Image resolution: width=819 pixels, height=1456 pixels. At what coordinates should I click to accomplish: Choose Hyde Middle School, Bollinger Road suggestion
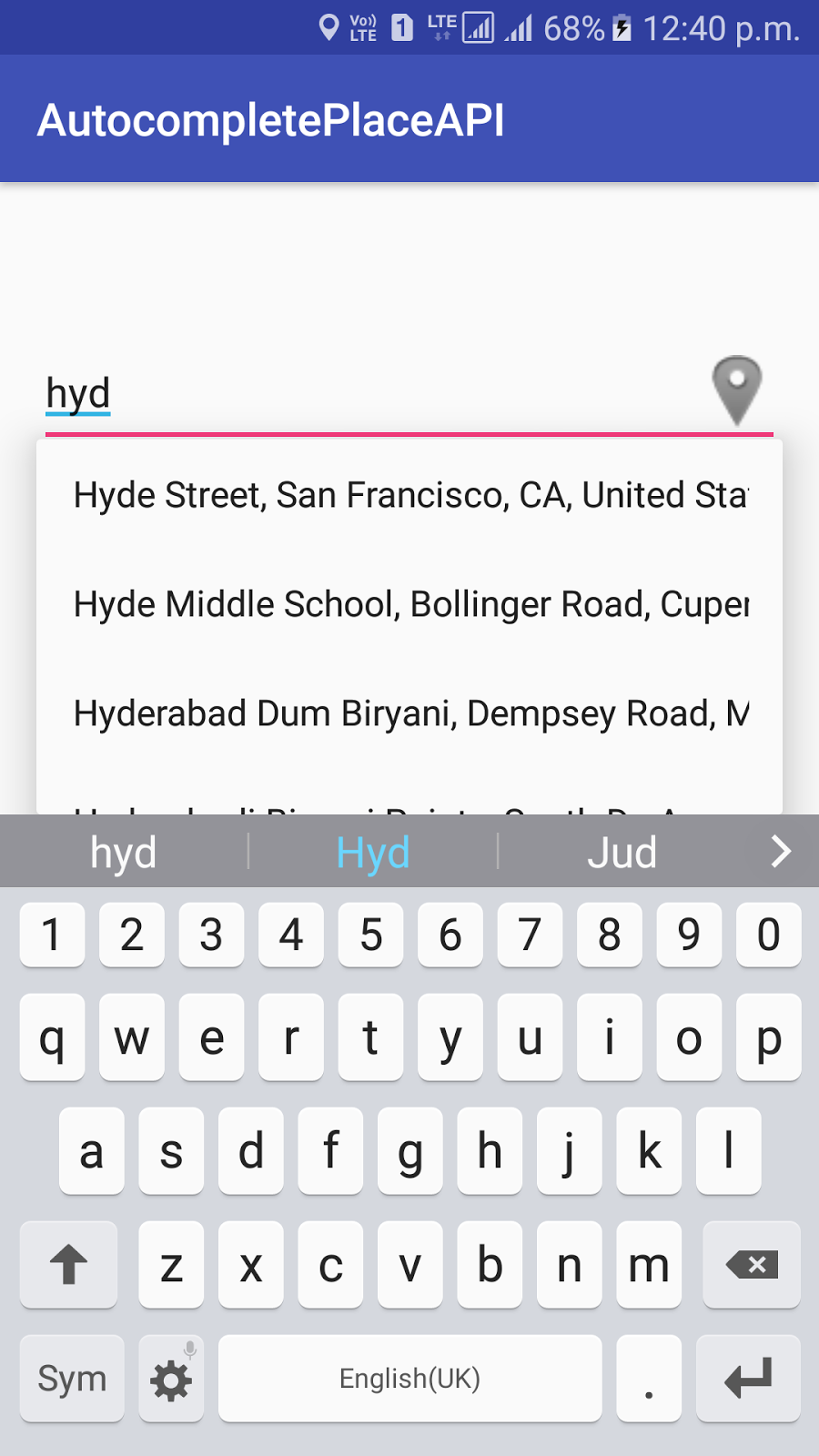point(409,605)
